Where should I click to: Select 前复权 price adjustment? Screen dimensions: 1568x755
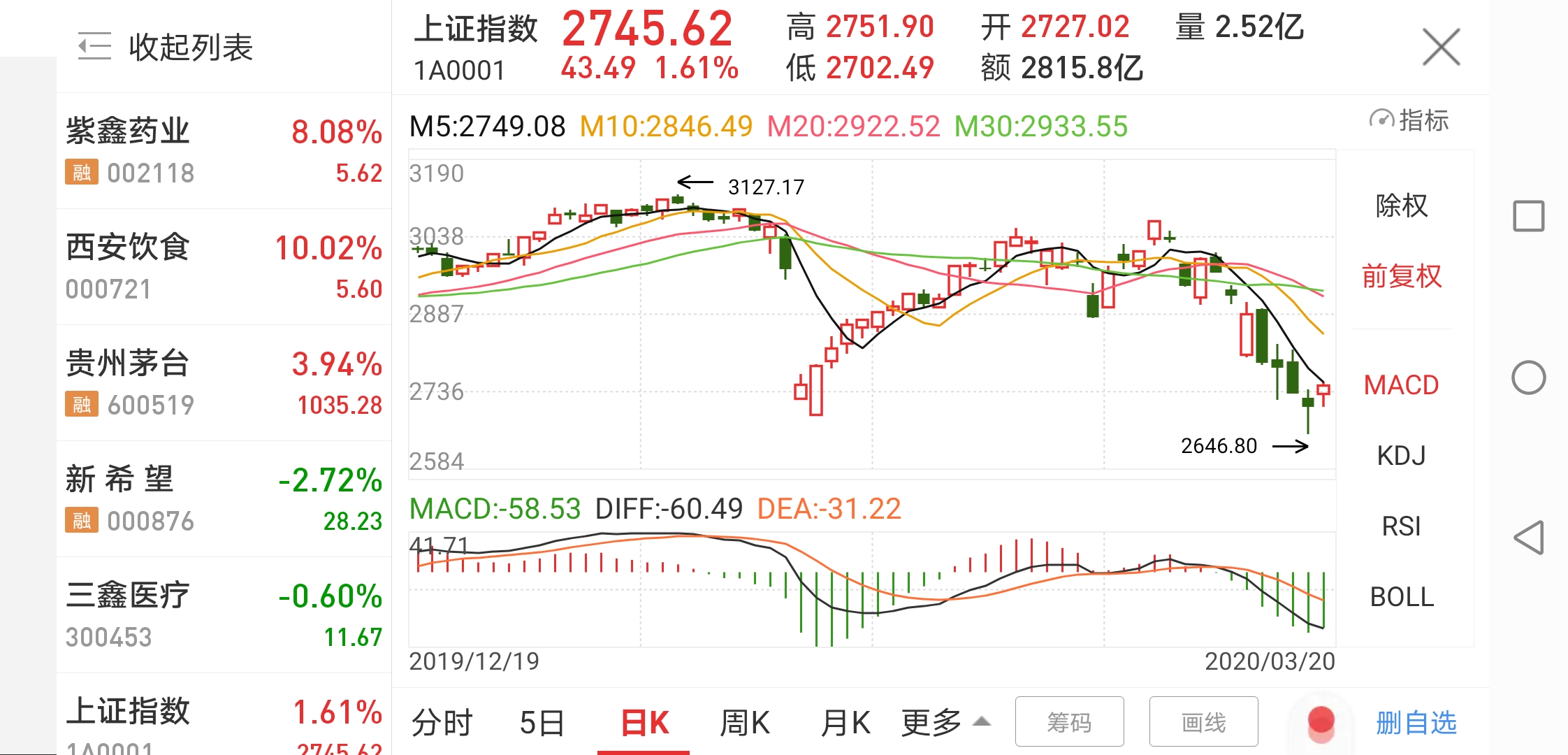(x=1401, y=276)
